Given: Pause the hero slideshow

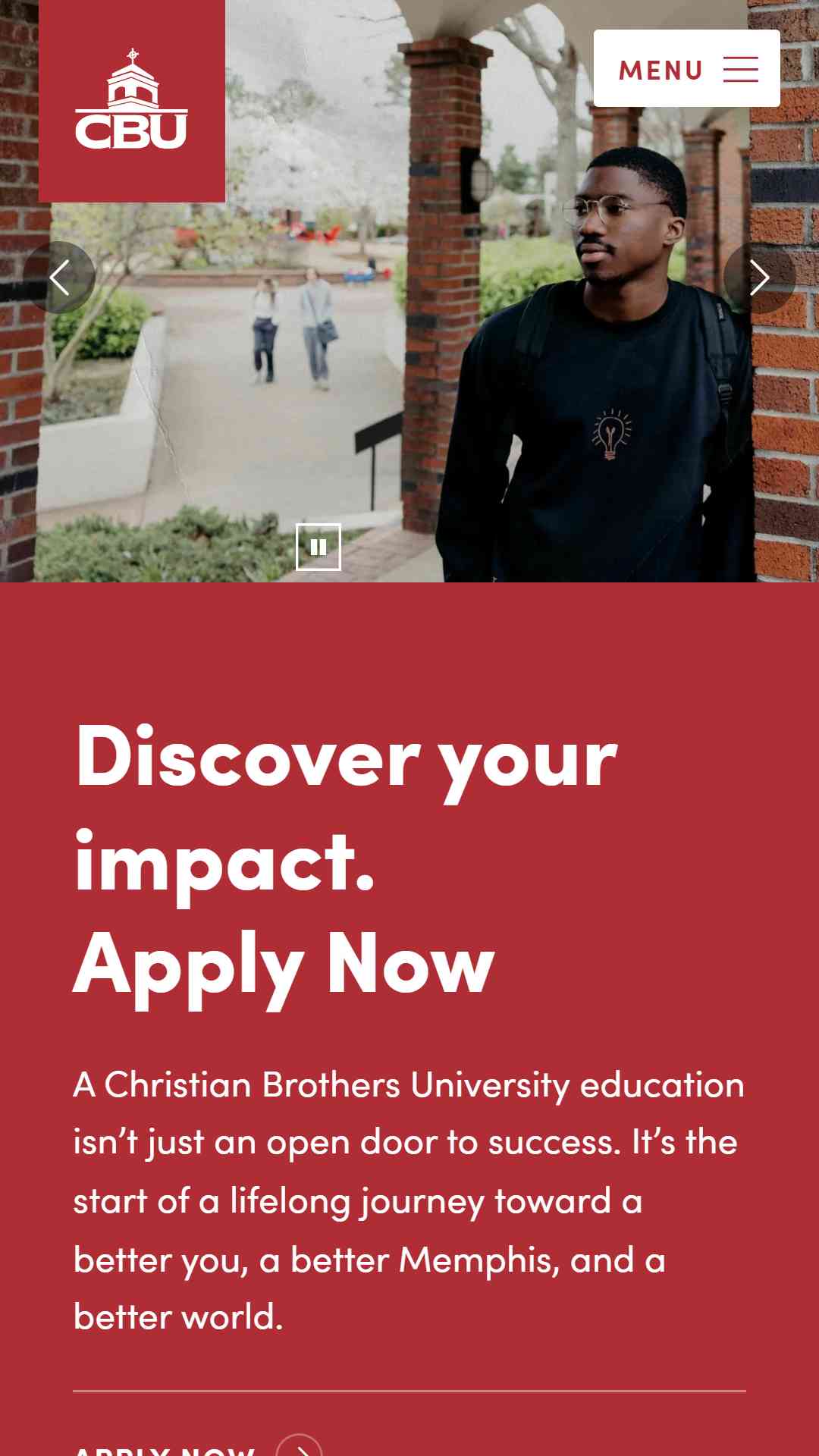Looking at the screenshot, I should click(318, 547).
